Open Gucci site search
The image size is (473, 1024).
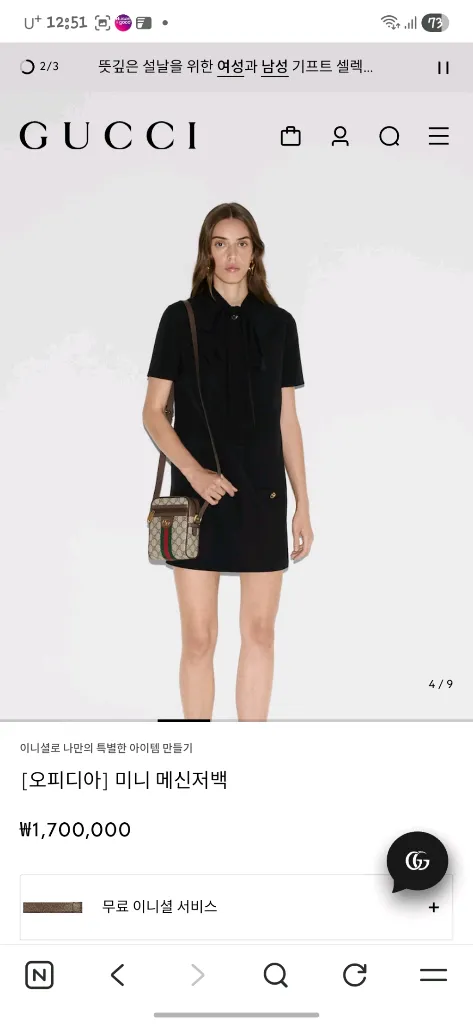(x=389, y=136)
